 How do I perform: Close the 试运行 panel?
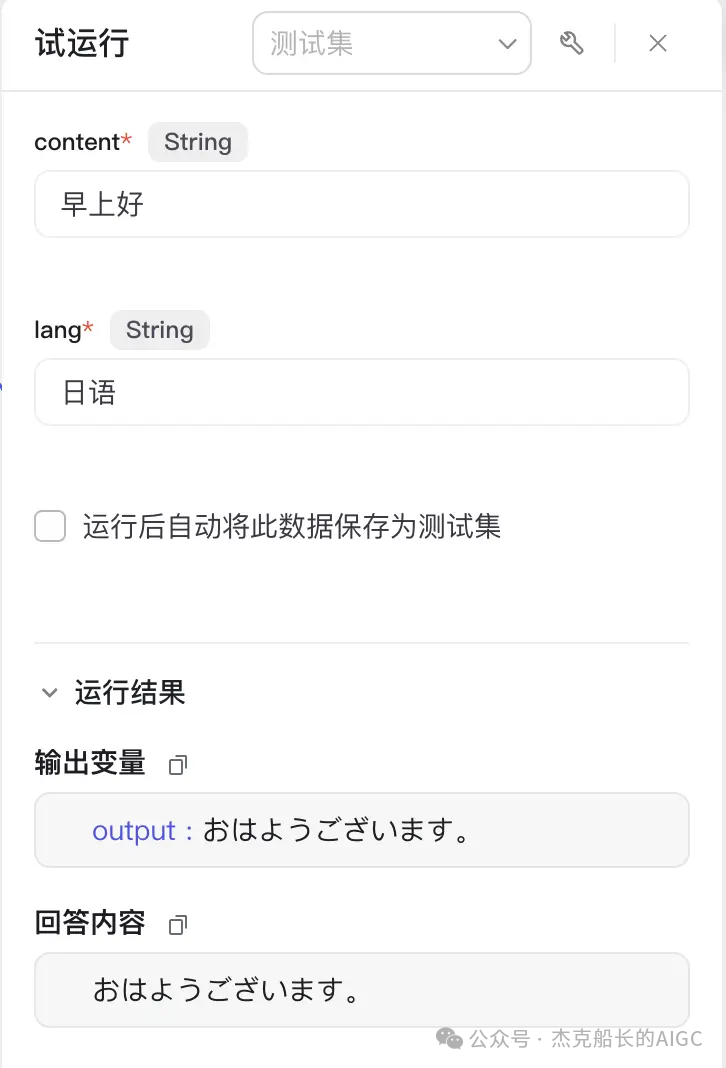[x=657, y=43]
